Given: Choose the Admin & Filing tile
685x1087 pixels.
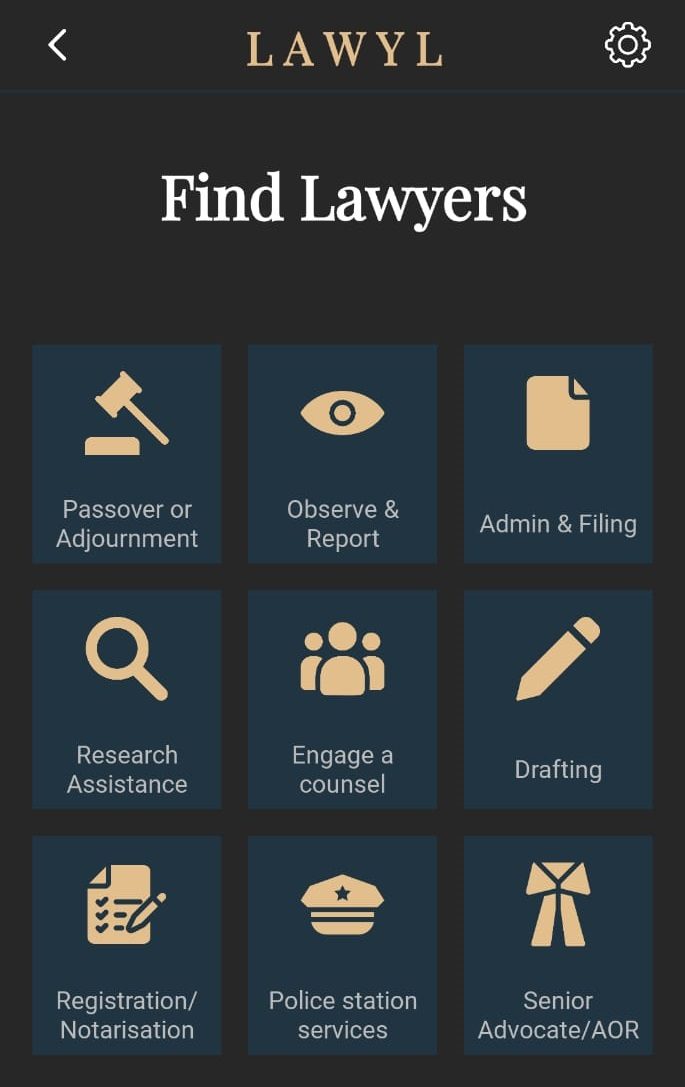Looking at the screenshot, I should [558, 454].
